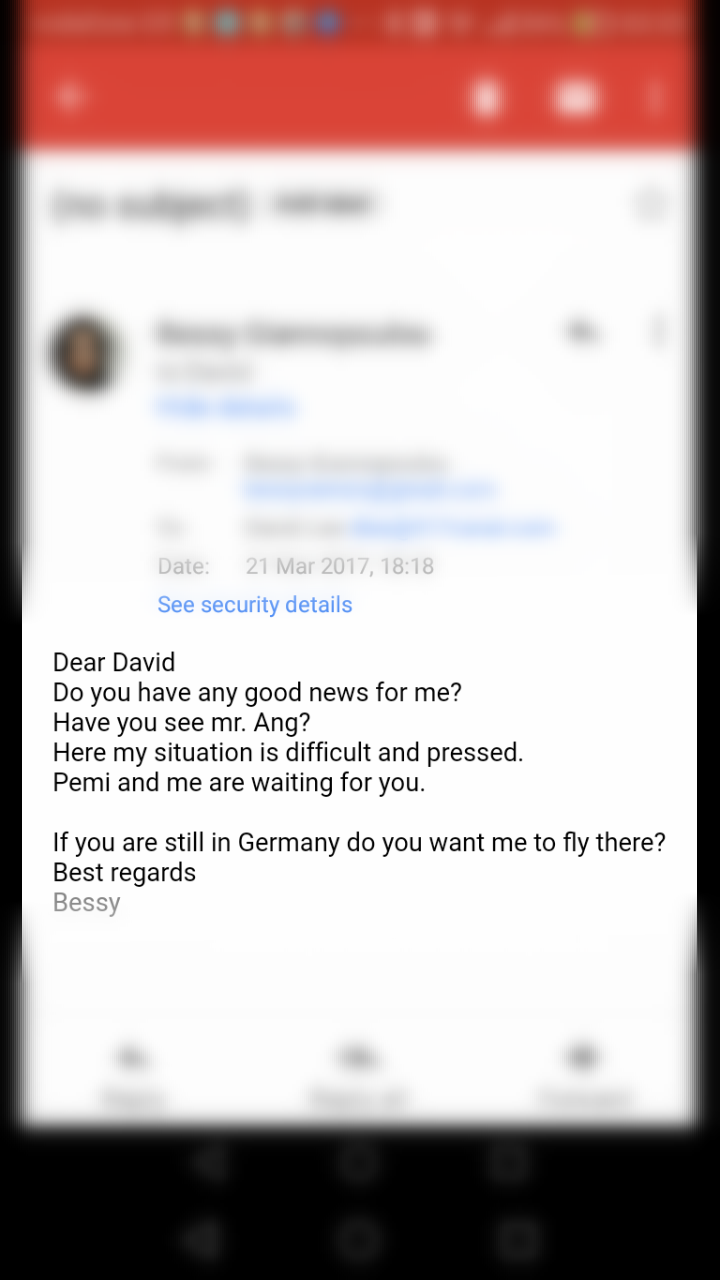Star this no-subject conversation

(650, 204)
